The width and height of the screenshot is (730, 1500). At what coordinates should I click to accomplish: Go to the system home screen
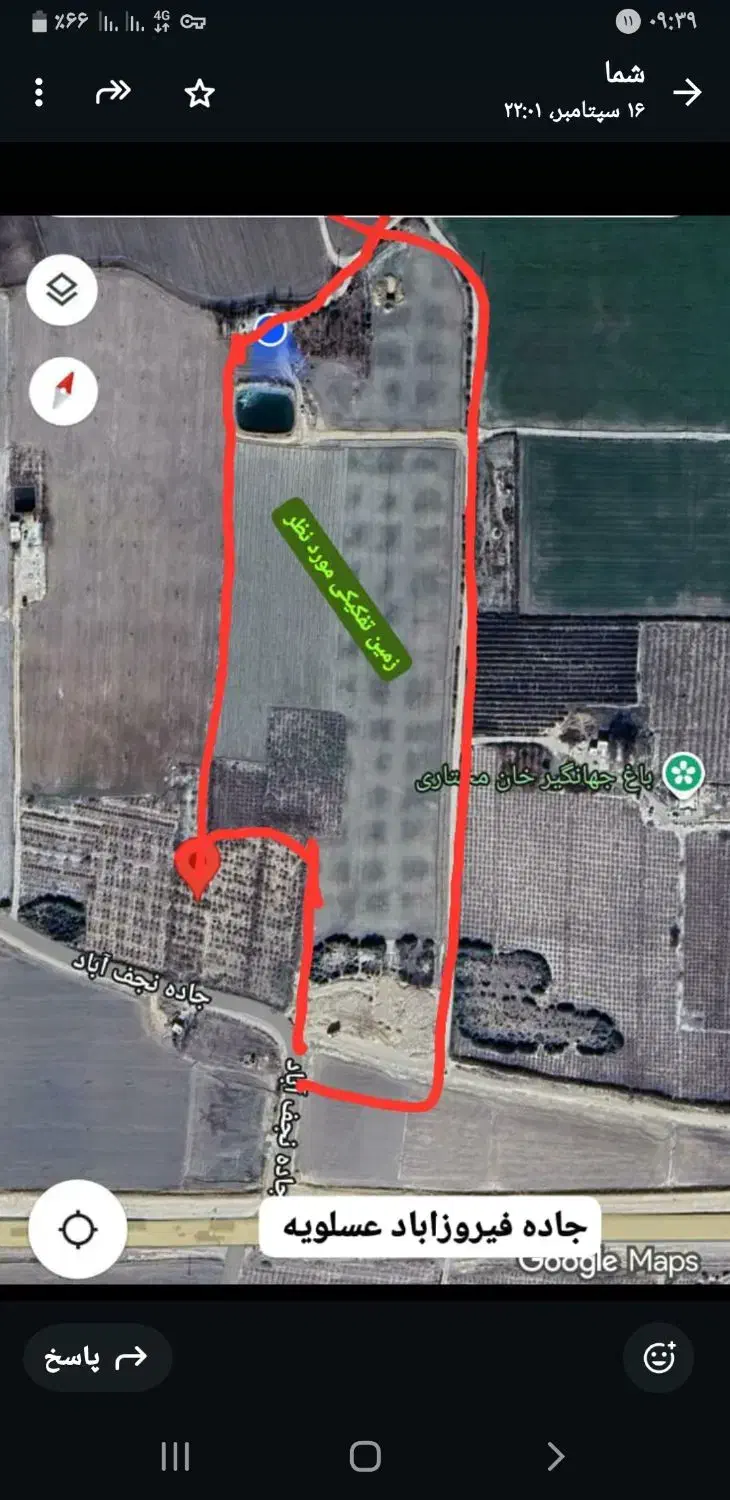[x=365, y=1456]
